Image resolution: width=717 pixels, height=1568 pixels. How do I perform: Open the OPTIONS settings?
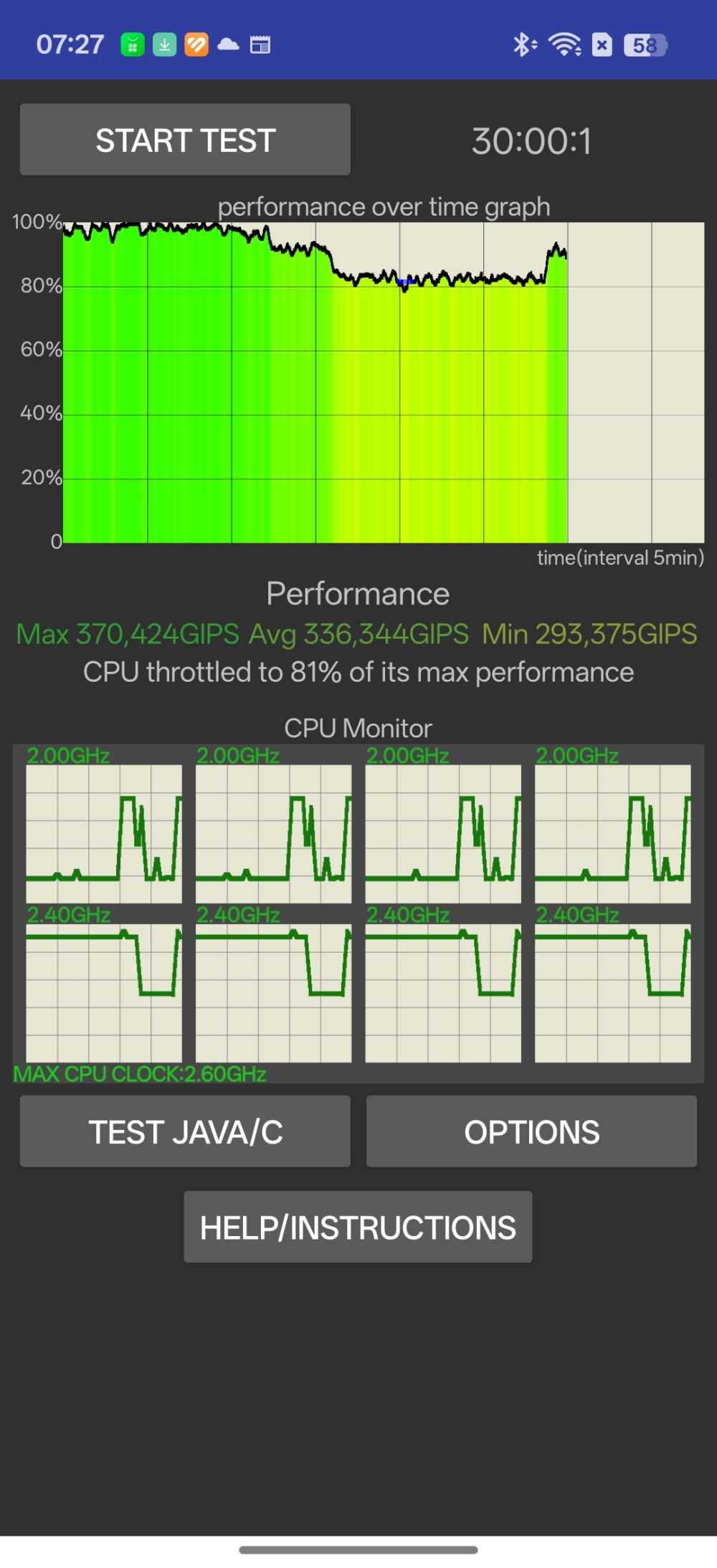click(531, 1131)
